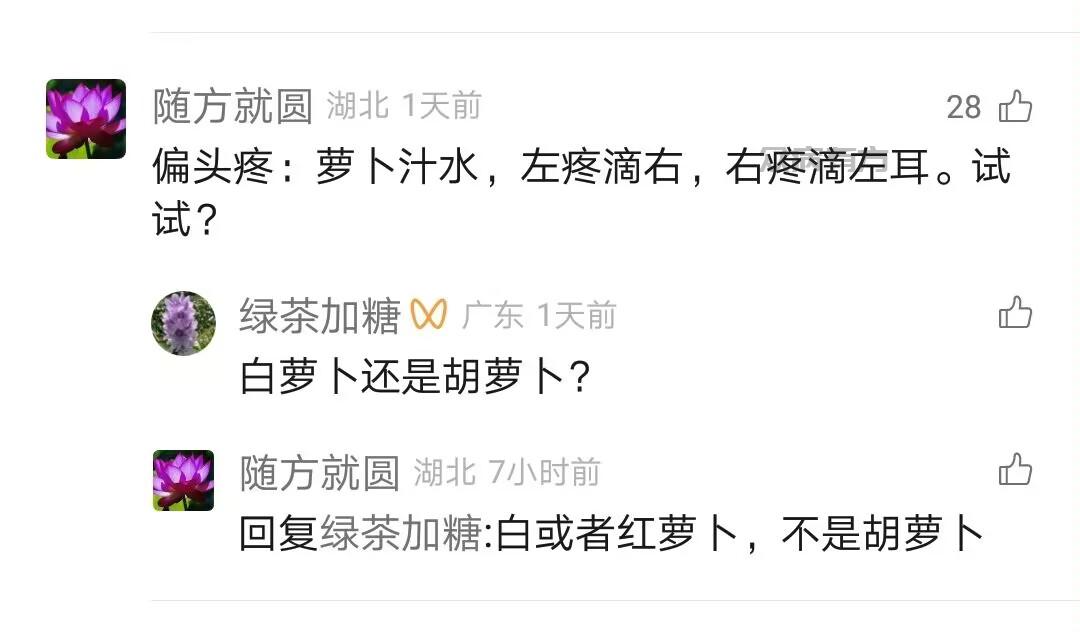Image resolution: width=1080 pixels, height=632 pixels.
Task: Like 随方就圆's reply posted 7小时前
Action: coord(1015,469)
